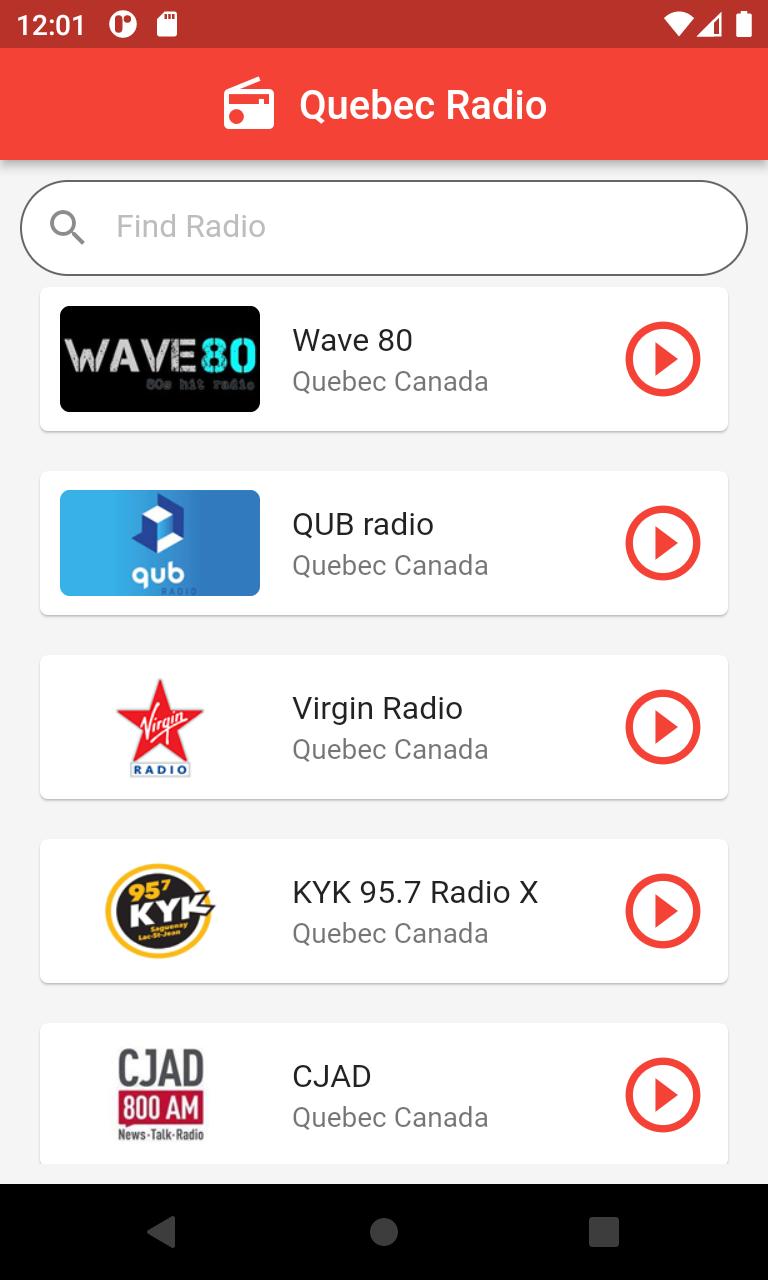Open the KYK 95.7 Radio X row
768x1280 pixels.
tap(384, 911)
